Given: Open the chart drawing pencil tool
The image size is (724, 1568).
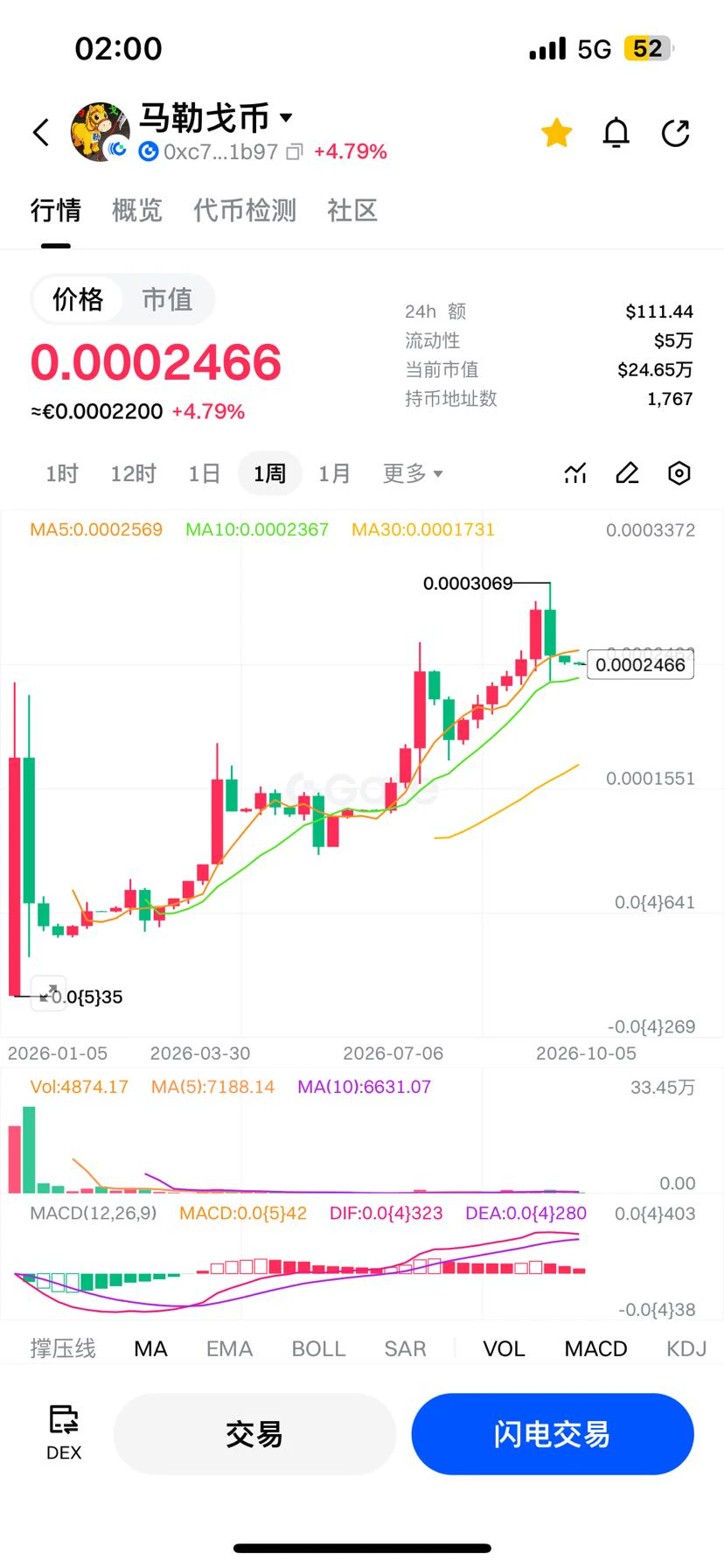Looking at the screenshot, I should [x=628, y=473].
